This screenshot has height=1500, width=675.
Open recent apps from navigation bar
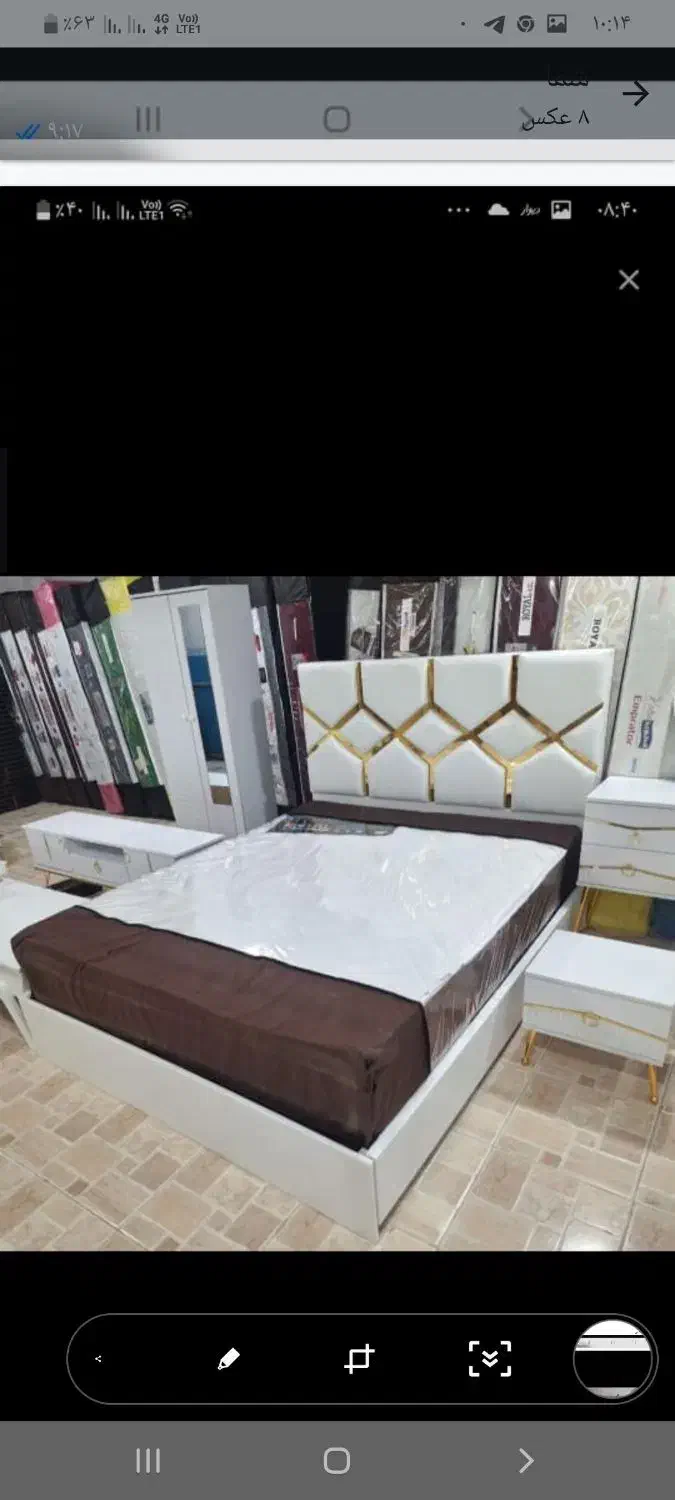pos(148,1461)
